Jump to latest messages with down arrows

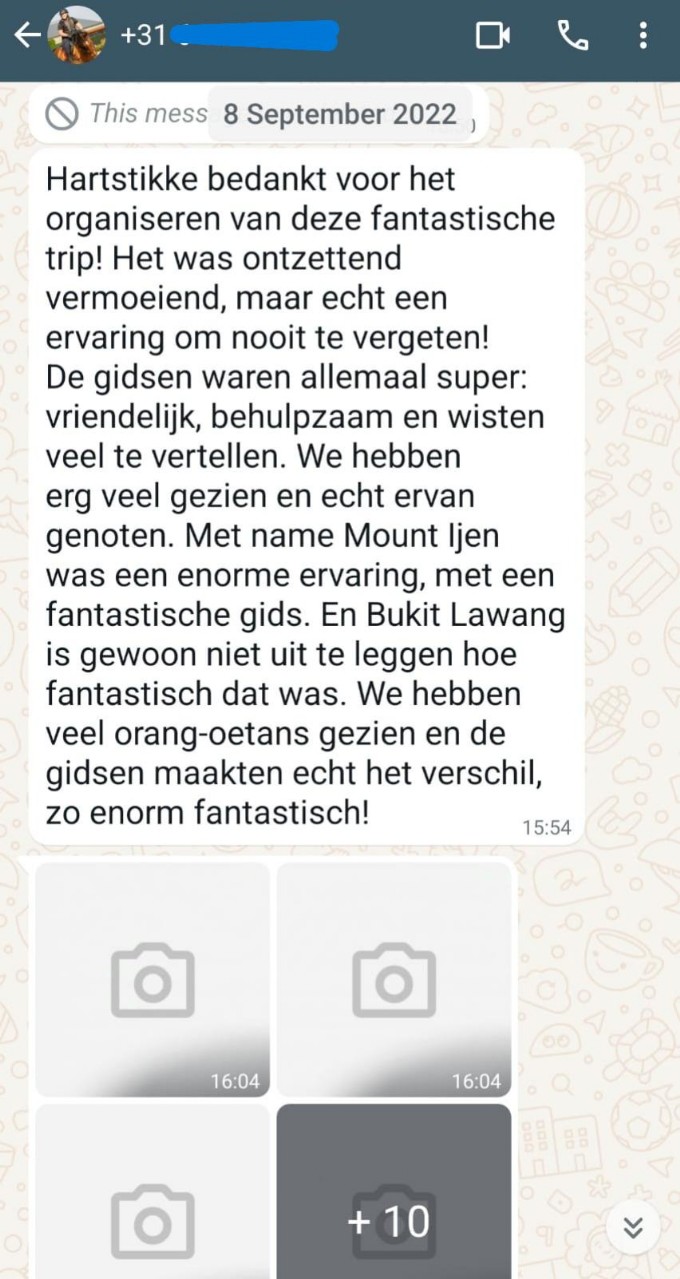click(632, 1227)
